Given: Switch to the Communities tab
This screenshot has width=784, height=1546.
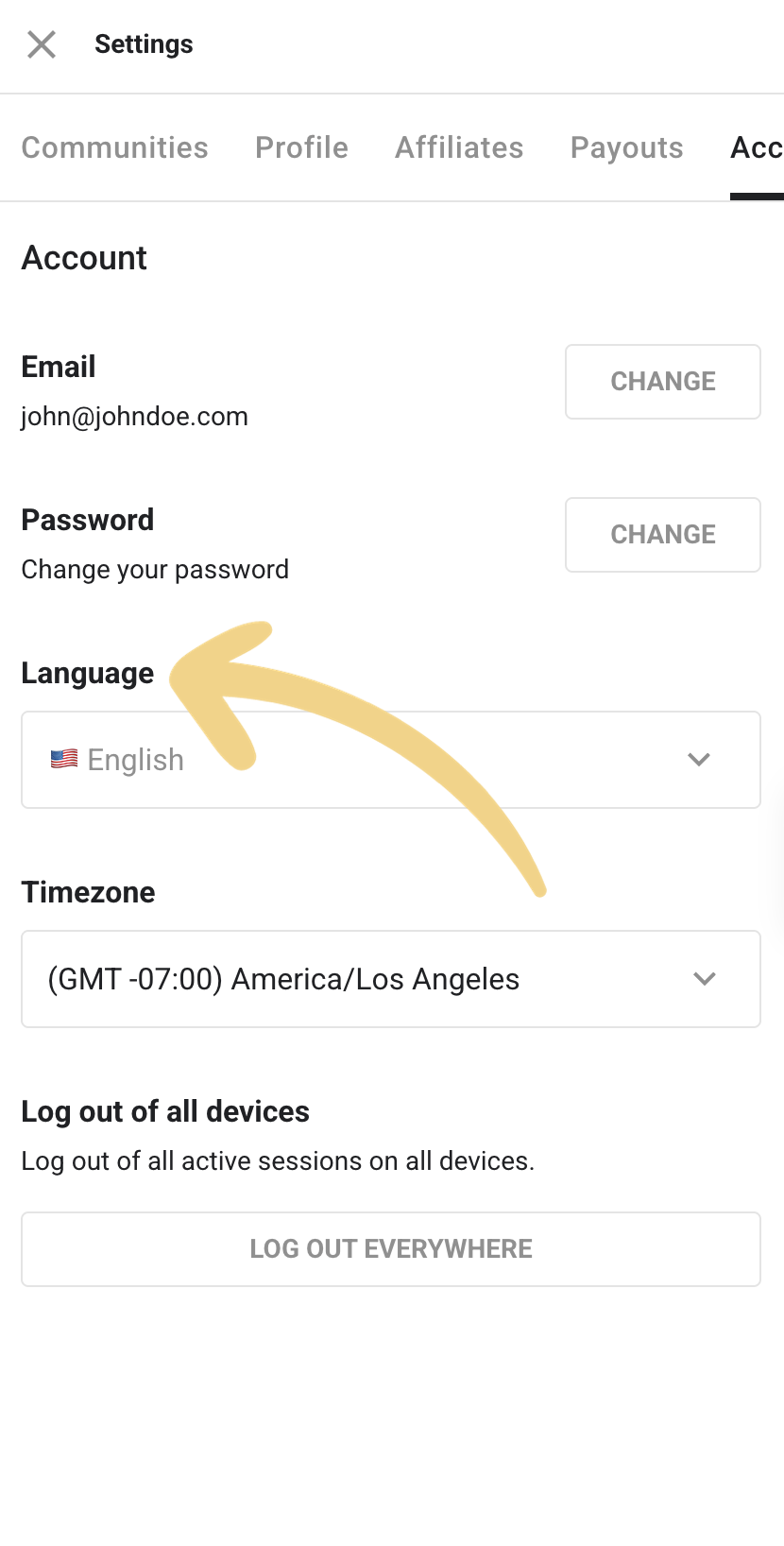Looking at the screenshot, I should pos(115,147).
